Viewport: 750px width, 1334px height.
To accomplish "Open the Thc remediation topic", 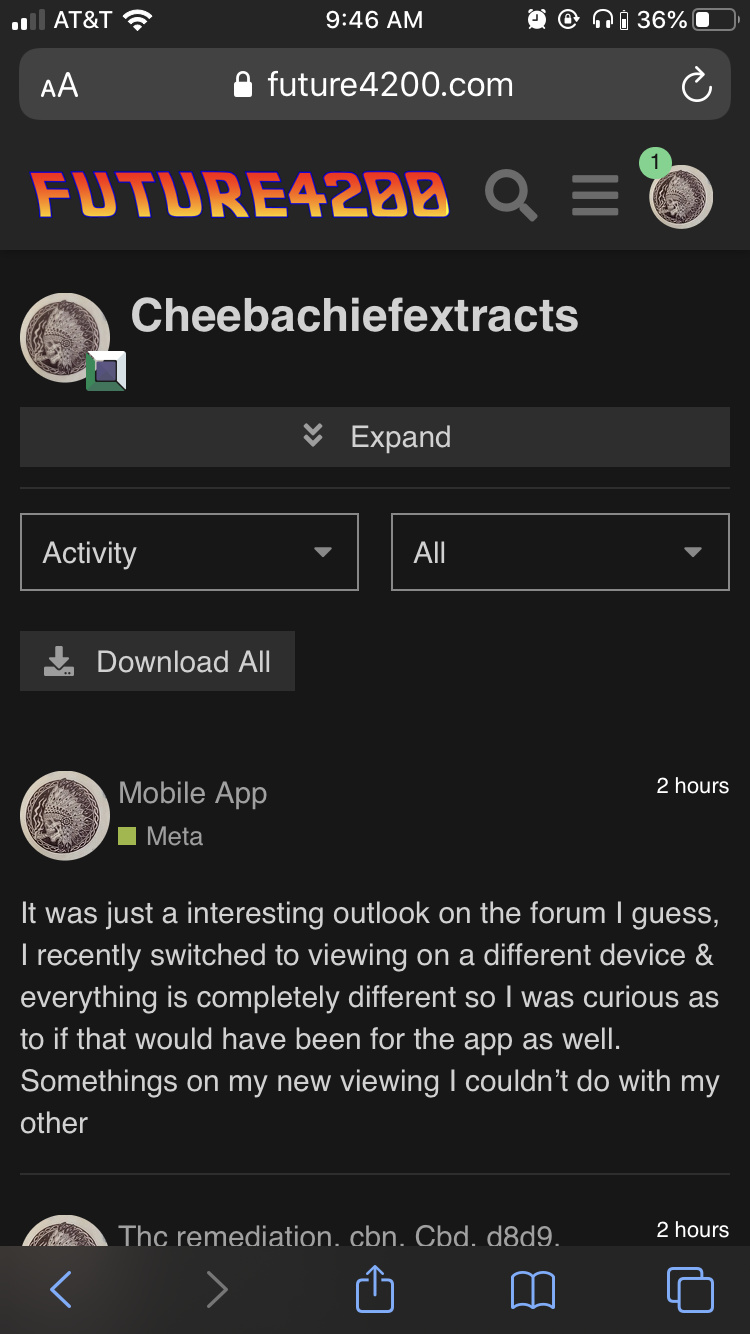I will [x=338, y=1234].
